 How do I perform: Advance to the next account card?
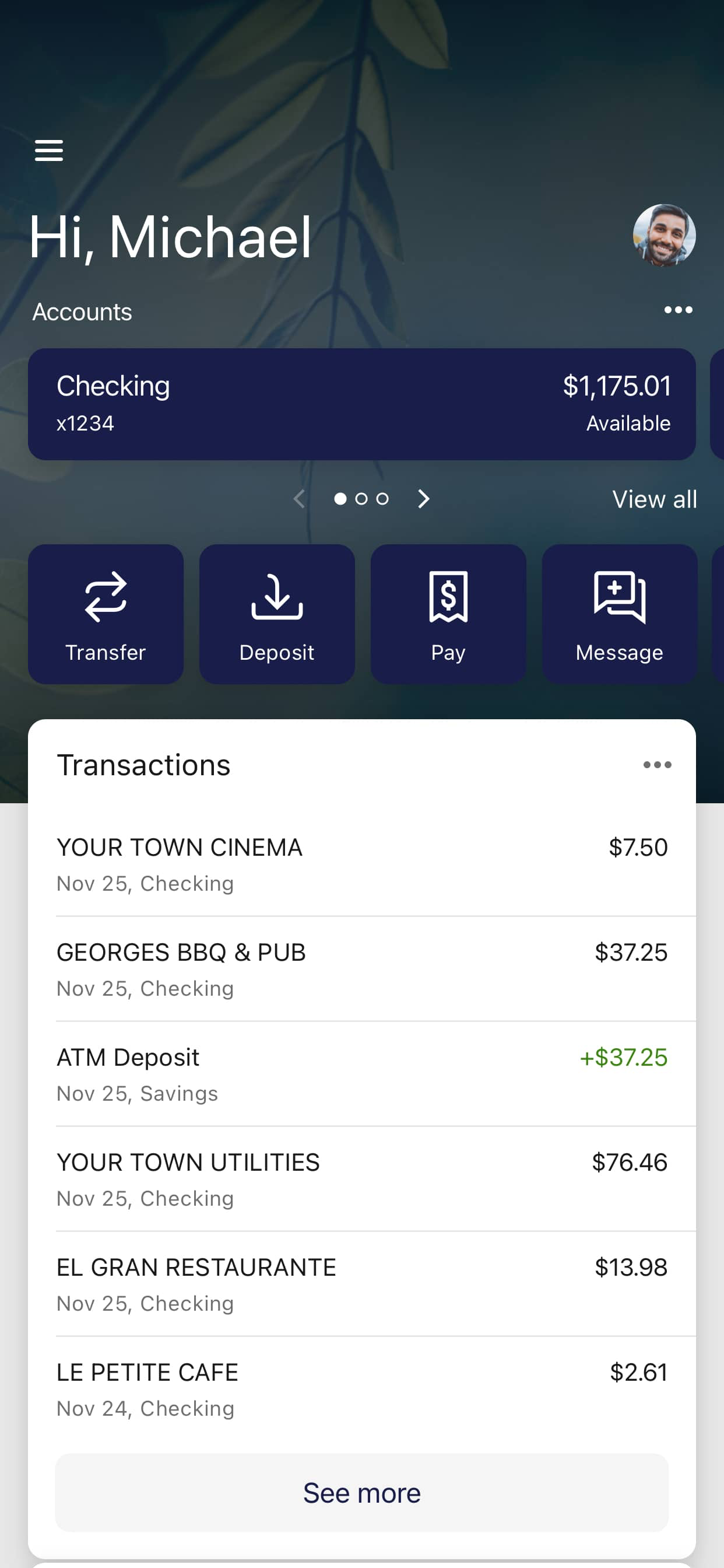[423, 499]
